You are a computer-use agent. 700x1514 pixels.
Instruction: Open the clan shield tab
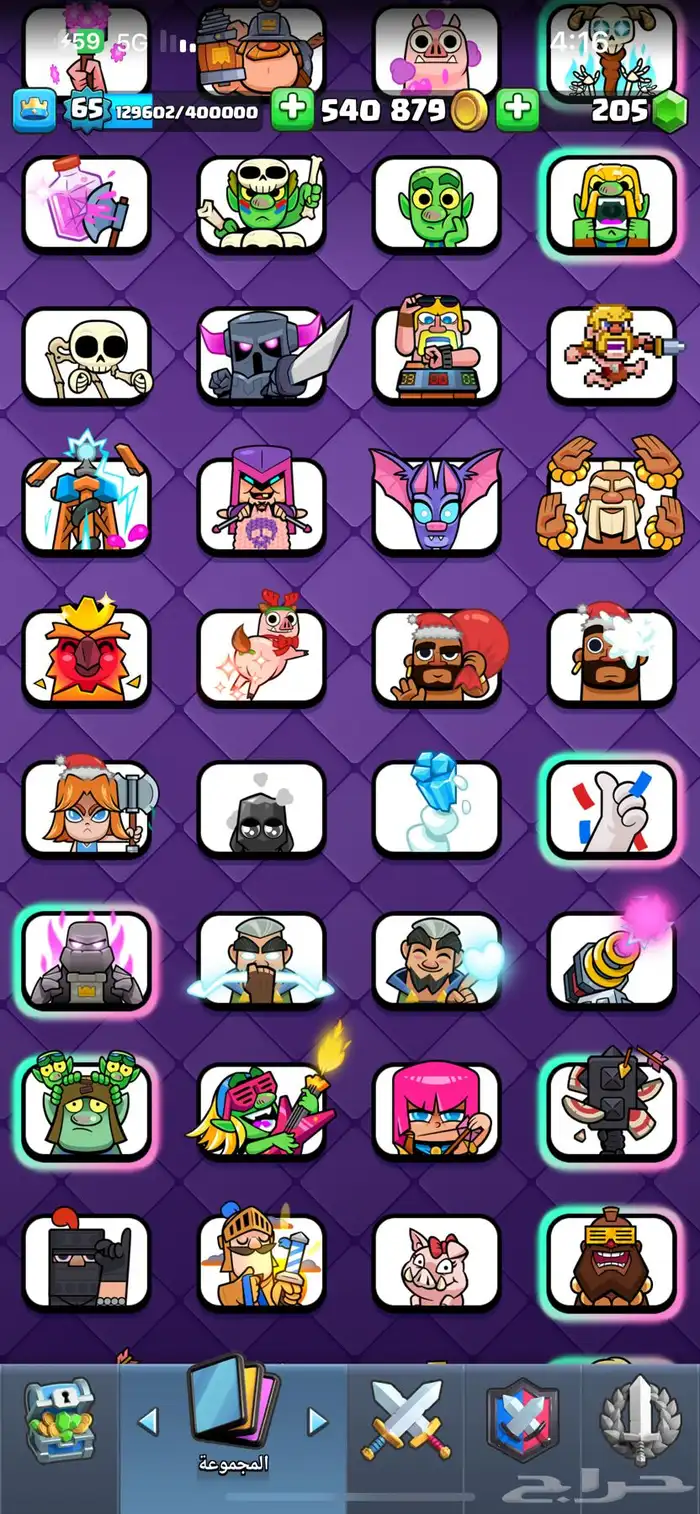point(522,1420)
